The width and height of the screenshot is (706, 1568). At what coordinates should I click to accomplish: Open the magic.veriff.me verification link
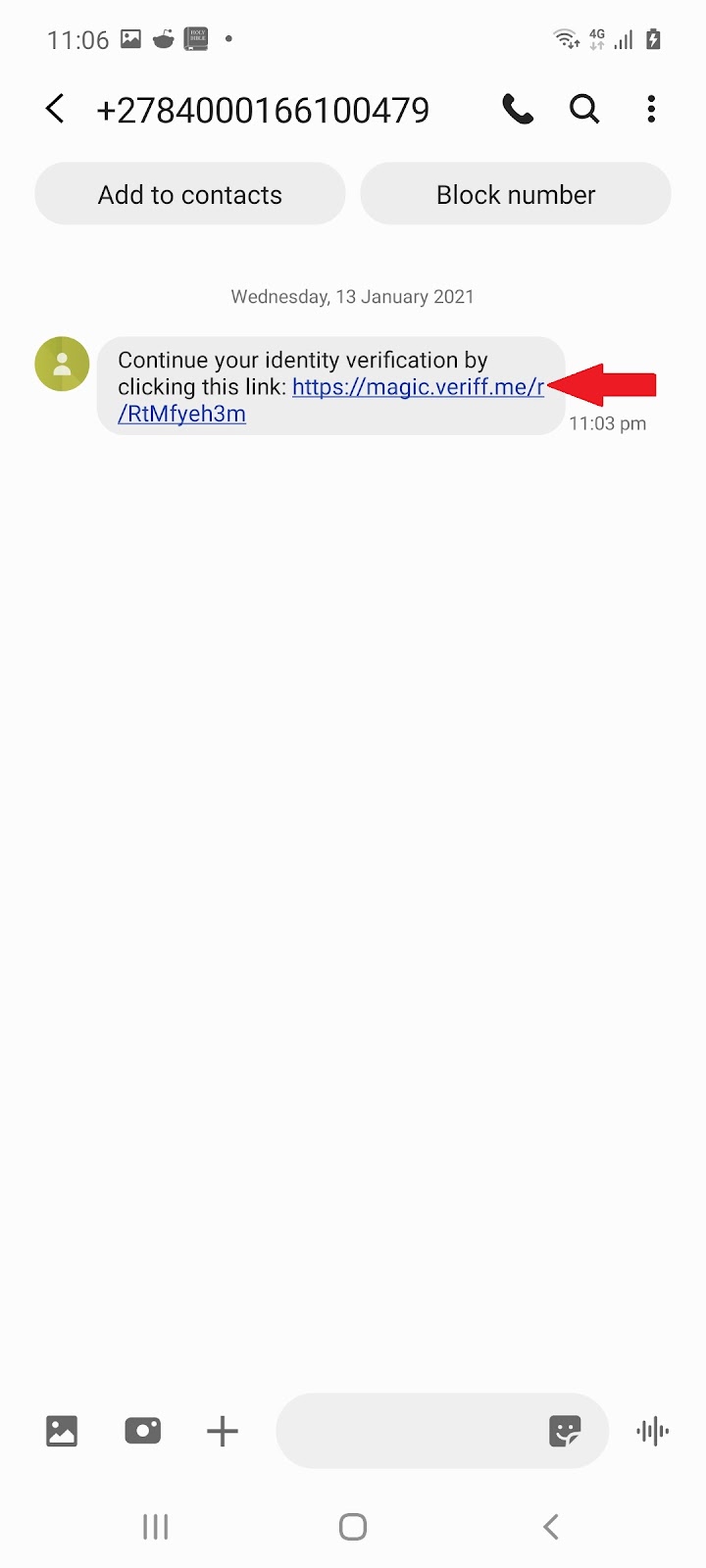point(418,387)
